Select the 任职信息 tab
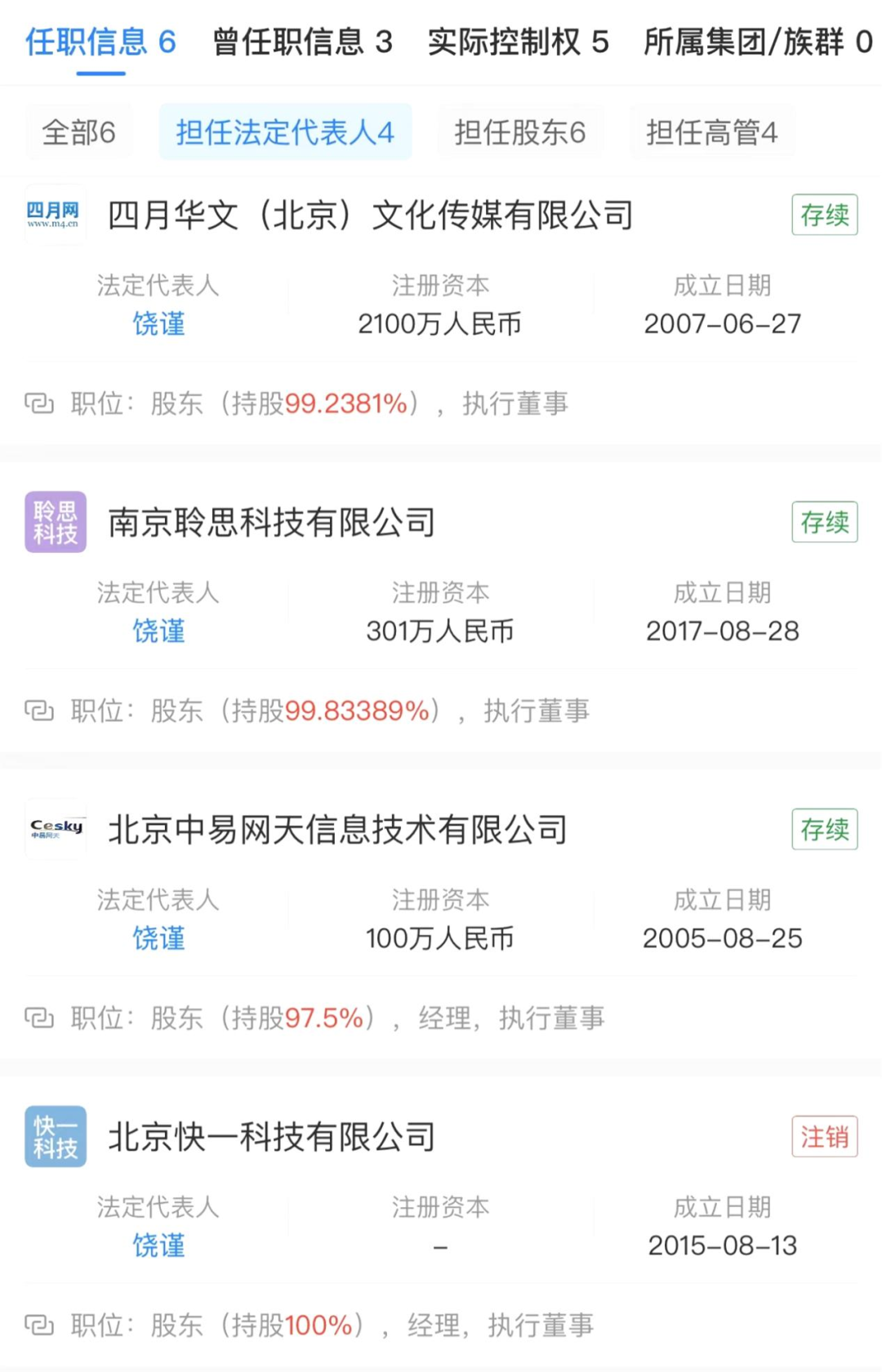 coord(100,42)
